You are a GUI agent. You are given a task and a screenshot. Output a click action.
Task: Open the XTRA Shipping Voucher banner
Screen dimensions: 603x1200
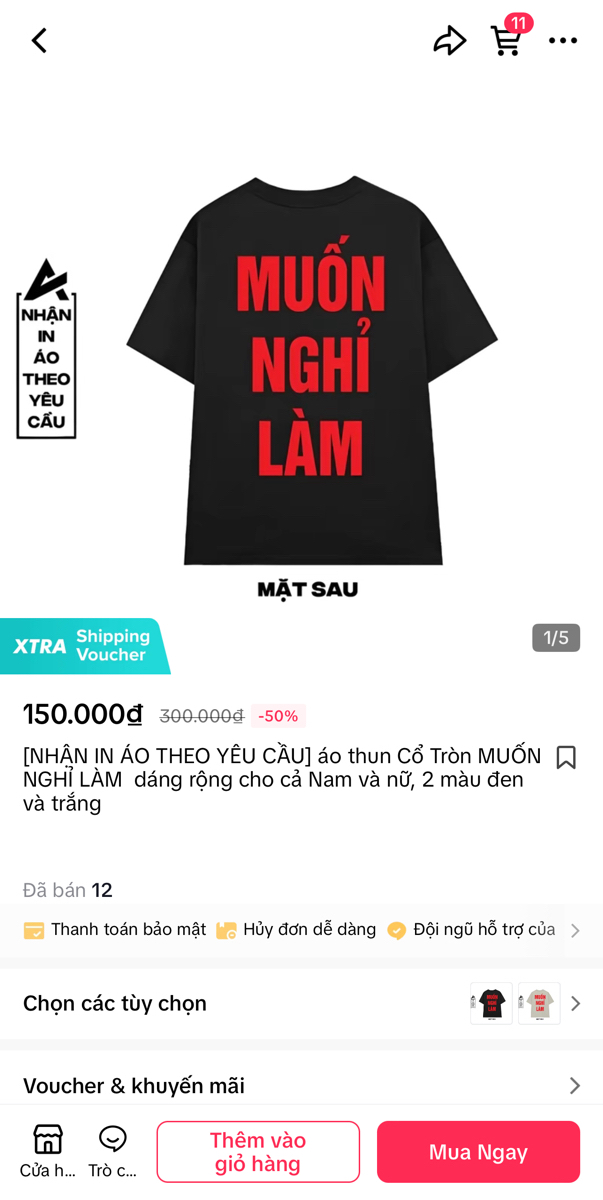(x=84, y=646)
